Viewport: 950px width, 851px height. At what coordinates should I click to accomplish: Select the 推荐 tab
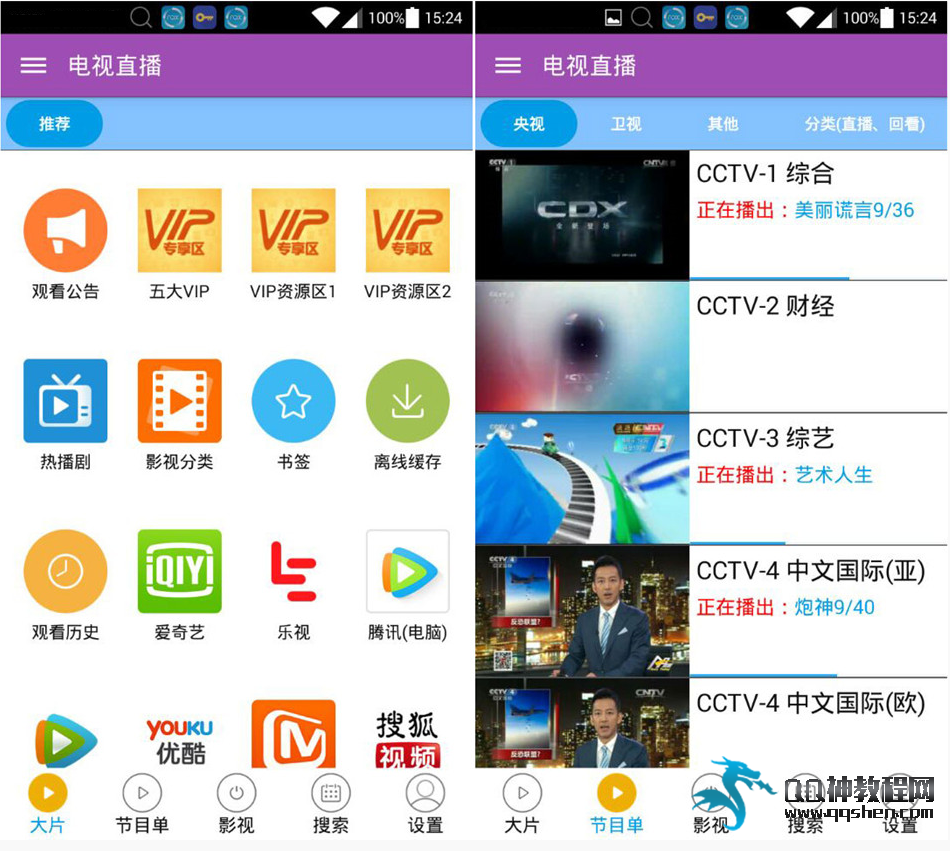coord(54,124)
